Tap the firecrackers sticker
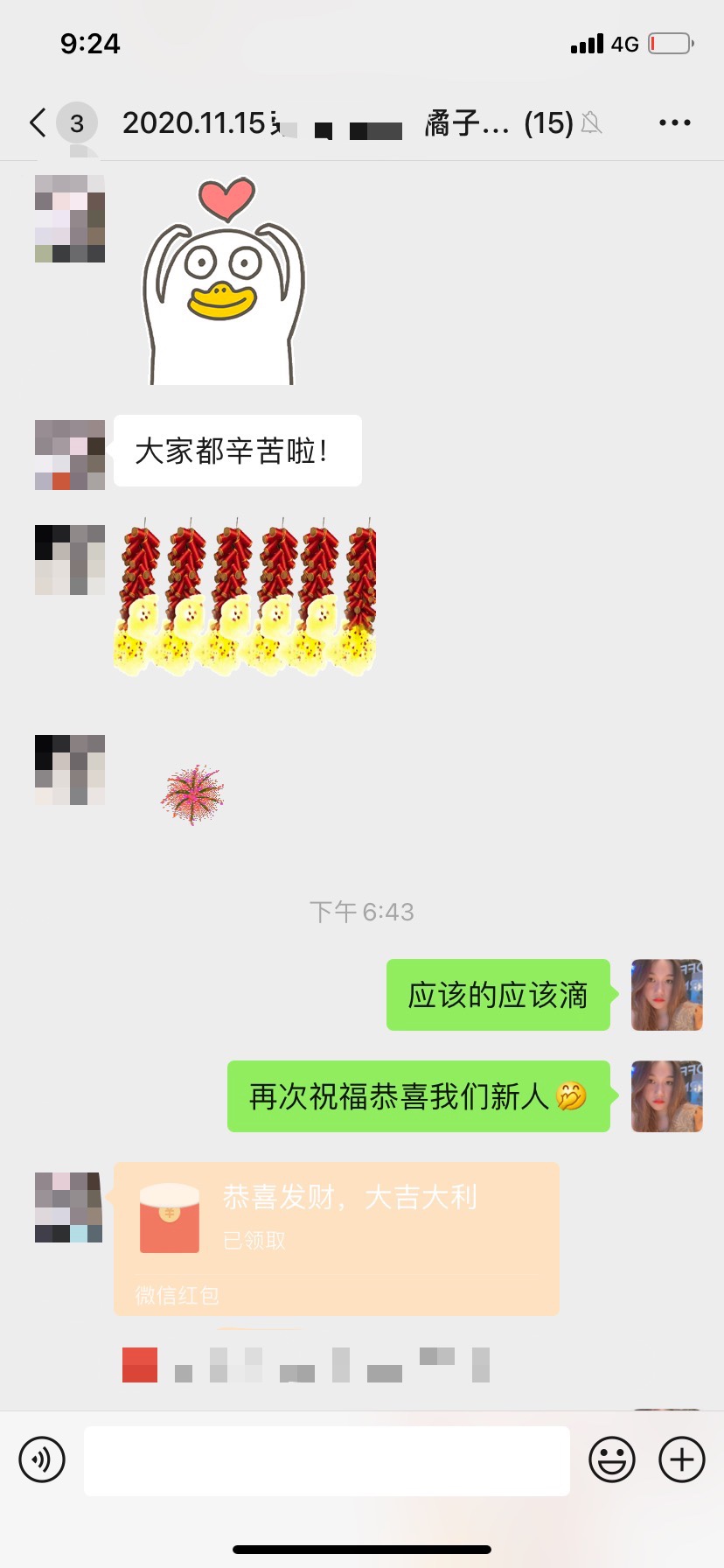 point(245,597)
